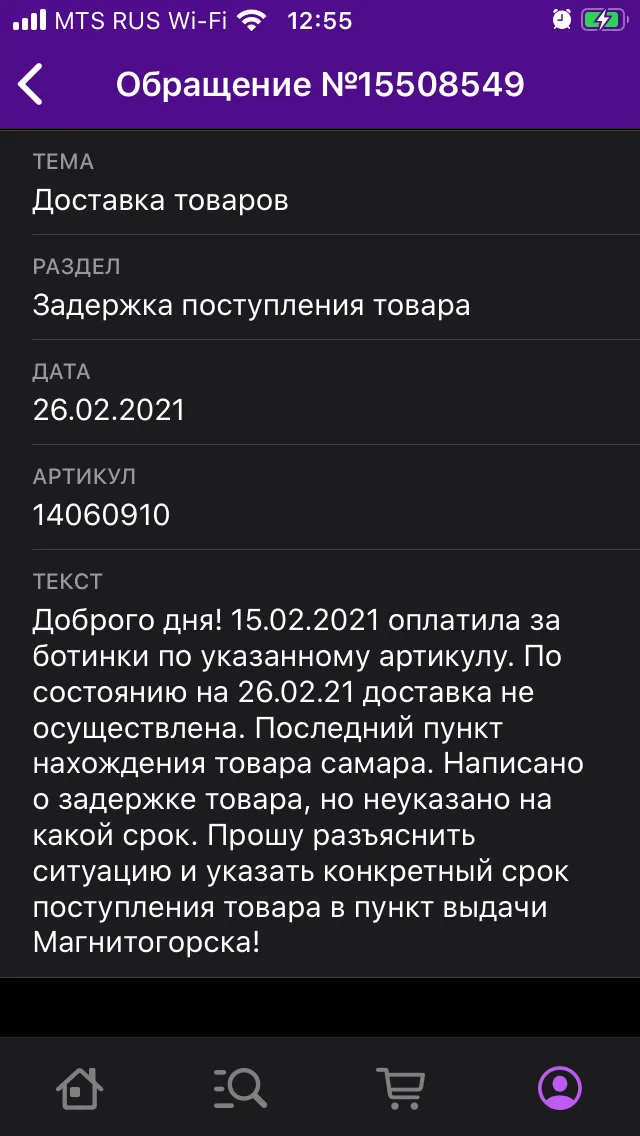Switch to the profile tab
640x1136 pixels.
point(560,1087)
